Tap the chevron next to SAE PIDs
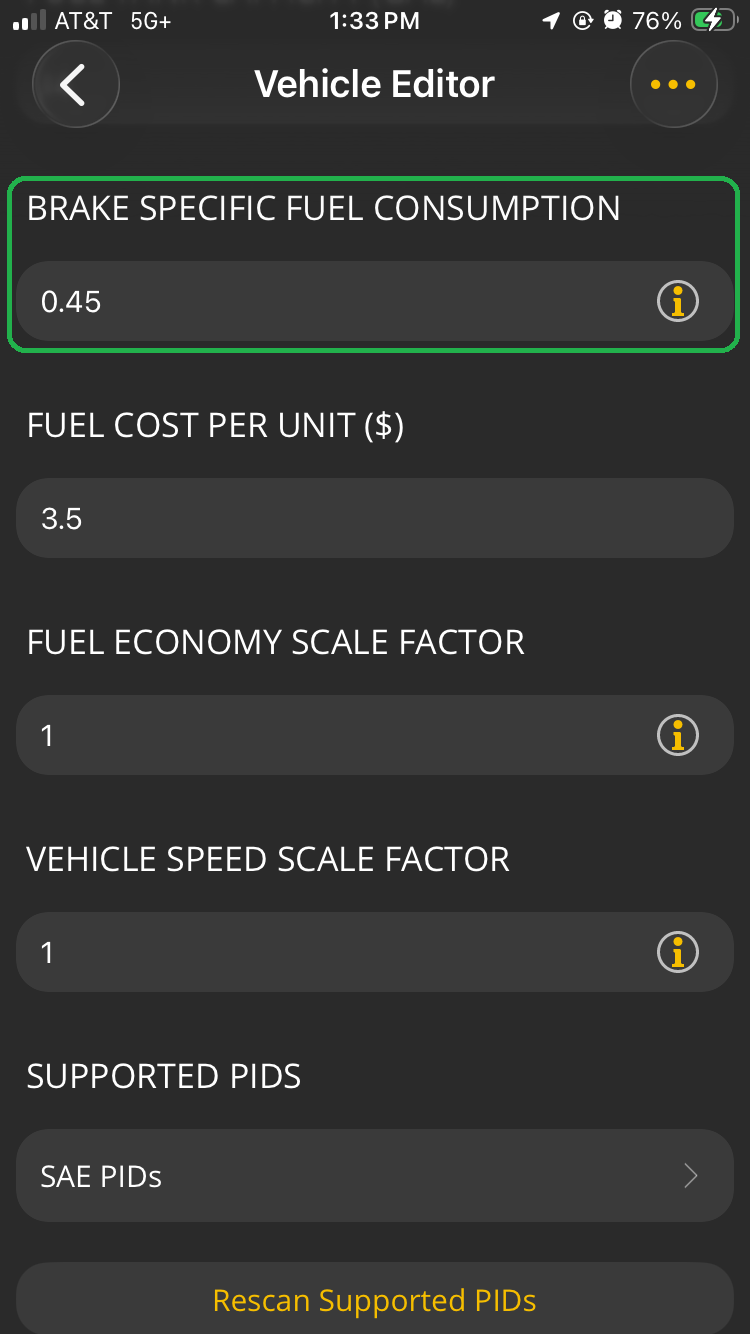The height and width of the screenshot is (1334, 750). point(690,1176)
